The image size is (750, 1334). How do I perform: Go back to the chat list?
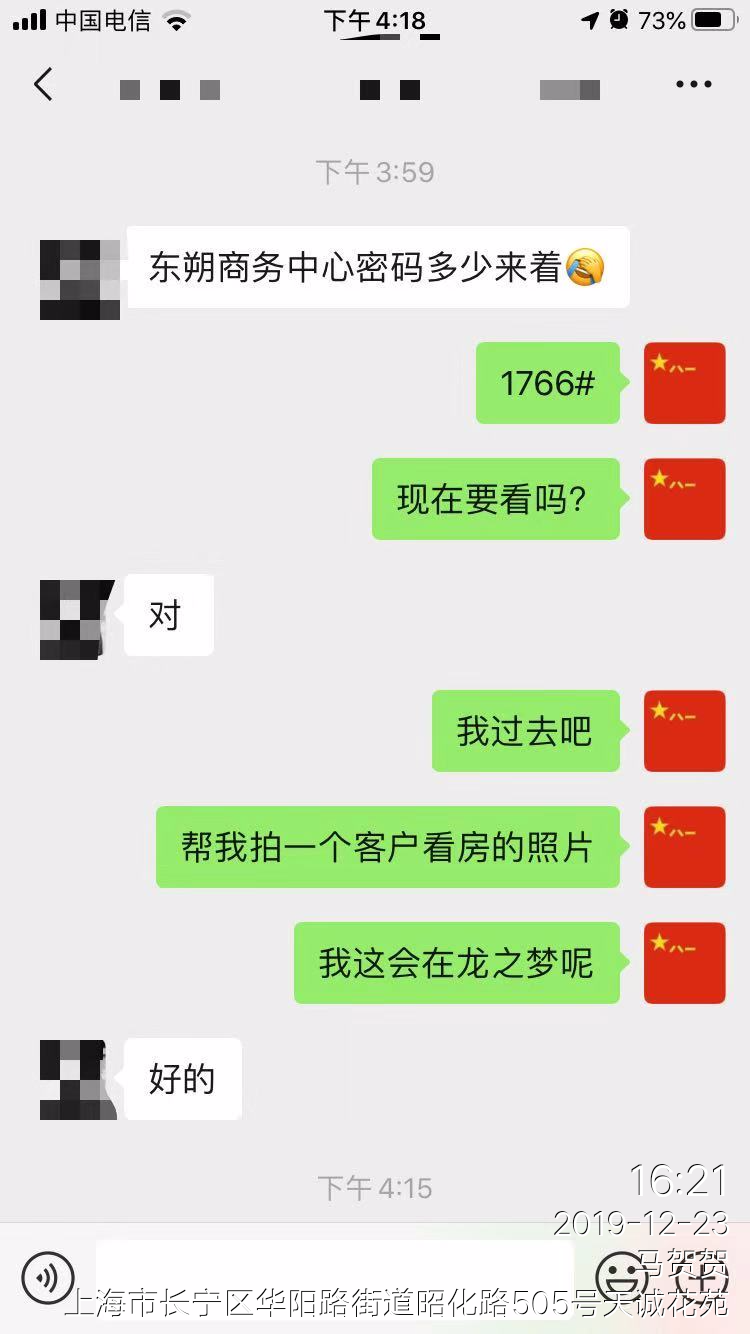pos(43,85)
